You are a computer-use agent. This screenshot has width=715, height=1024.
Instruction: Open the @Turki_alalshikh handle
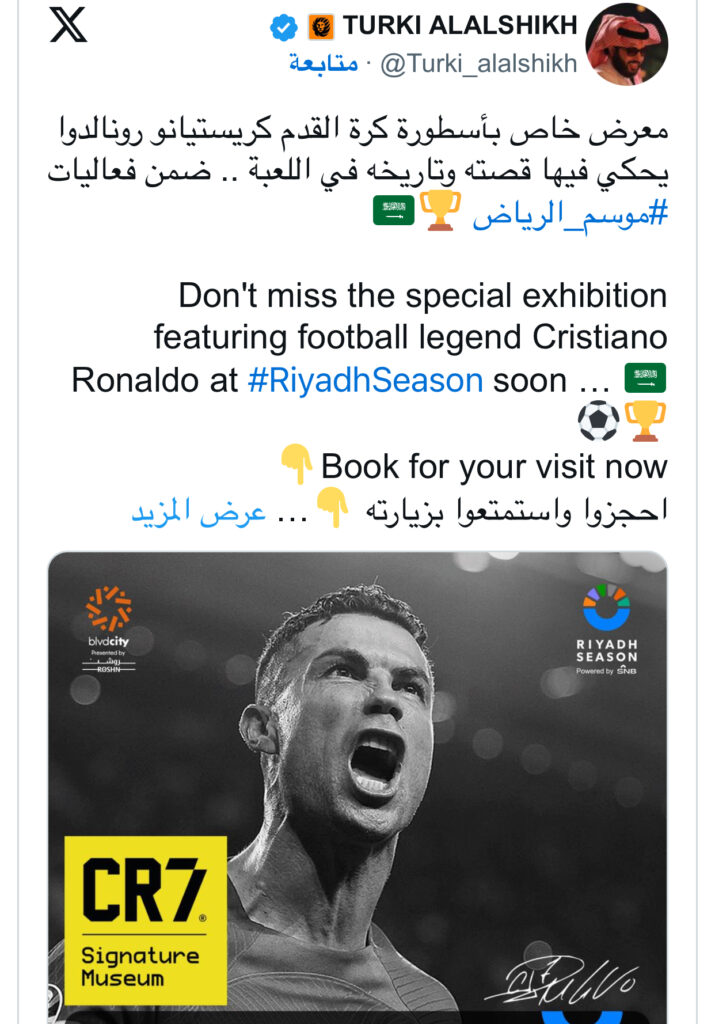pyautogui.click(x=479, y=64)
